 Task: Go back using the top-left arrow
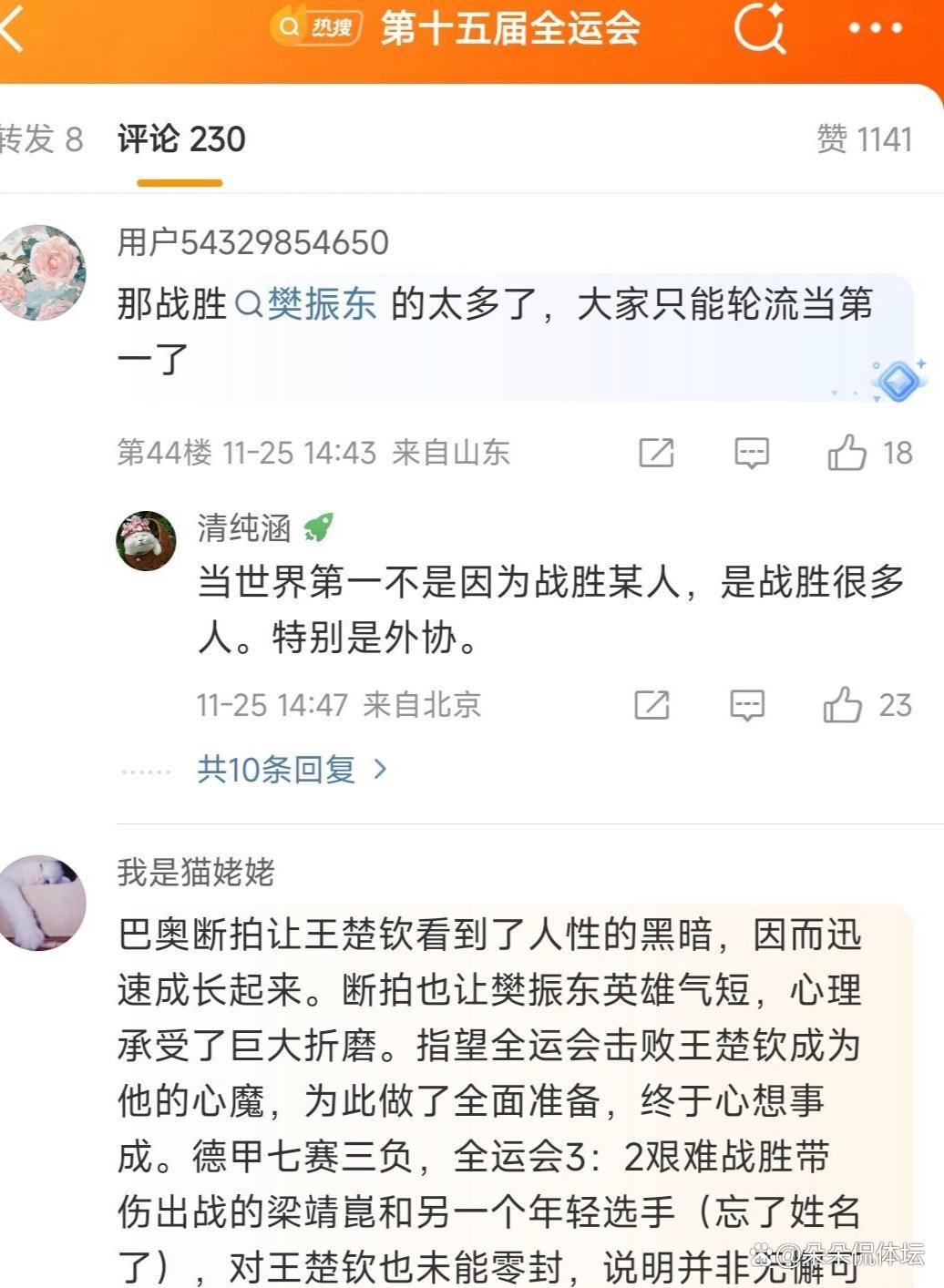[x=13, y=32]
